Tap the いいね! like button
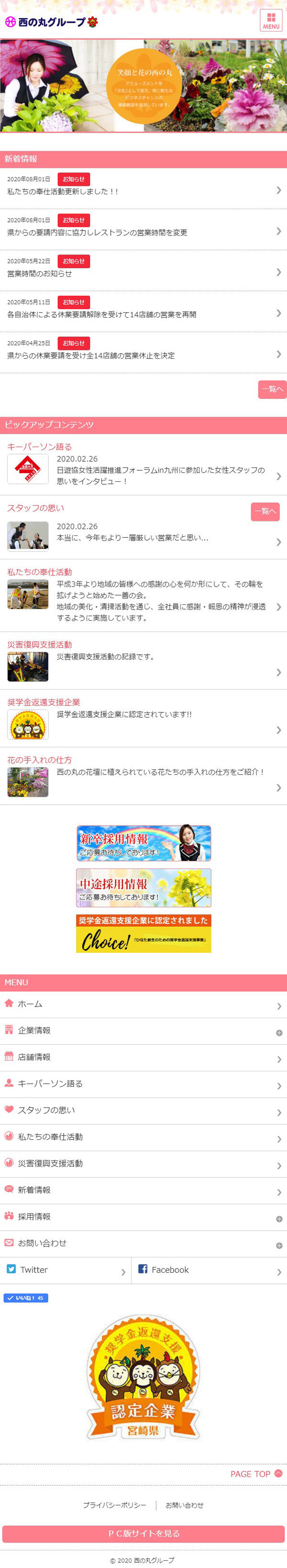Image resolution: width=287 pixels, height=1568 pixels. [25, 1298]
